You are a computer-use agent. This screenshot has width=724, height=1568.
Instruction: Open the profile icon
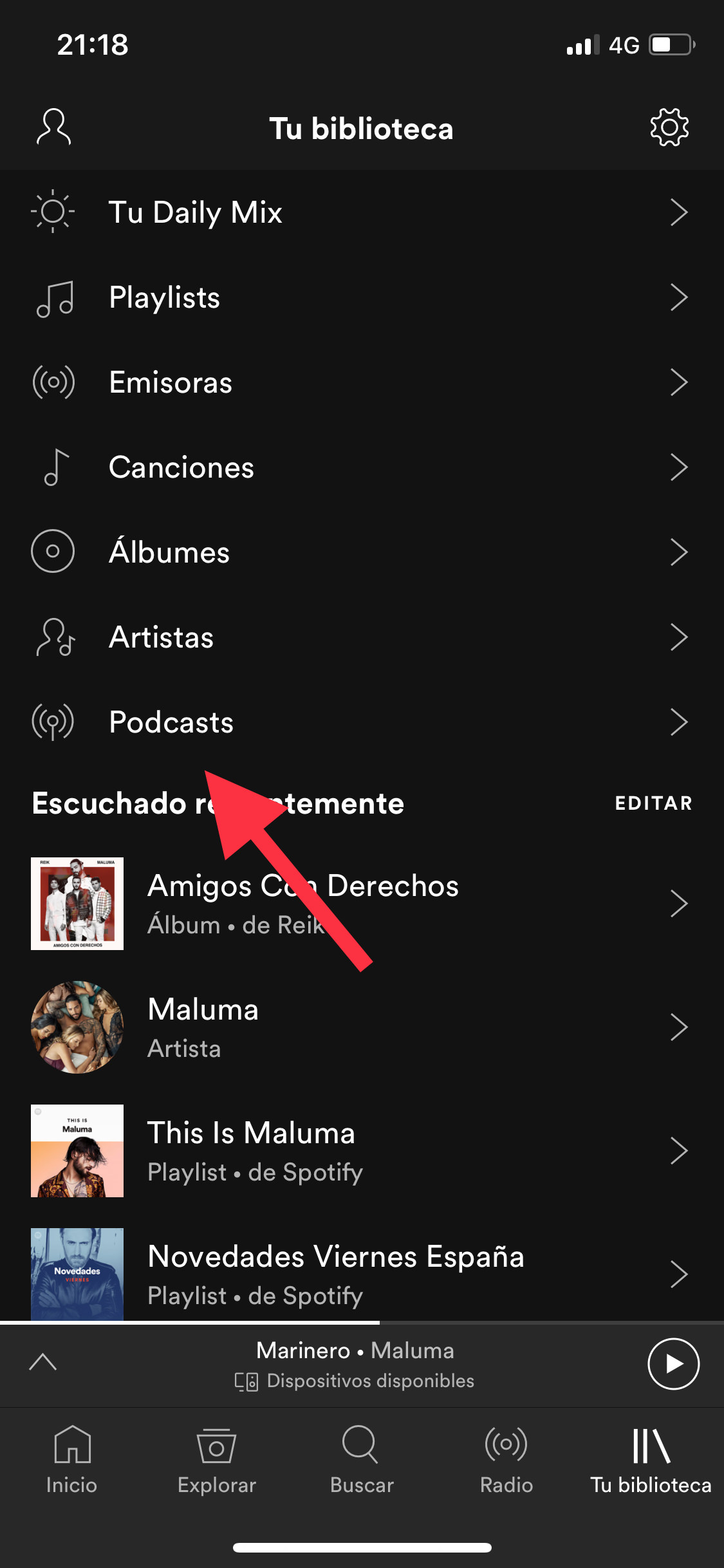click(53, 127)
